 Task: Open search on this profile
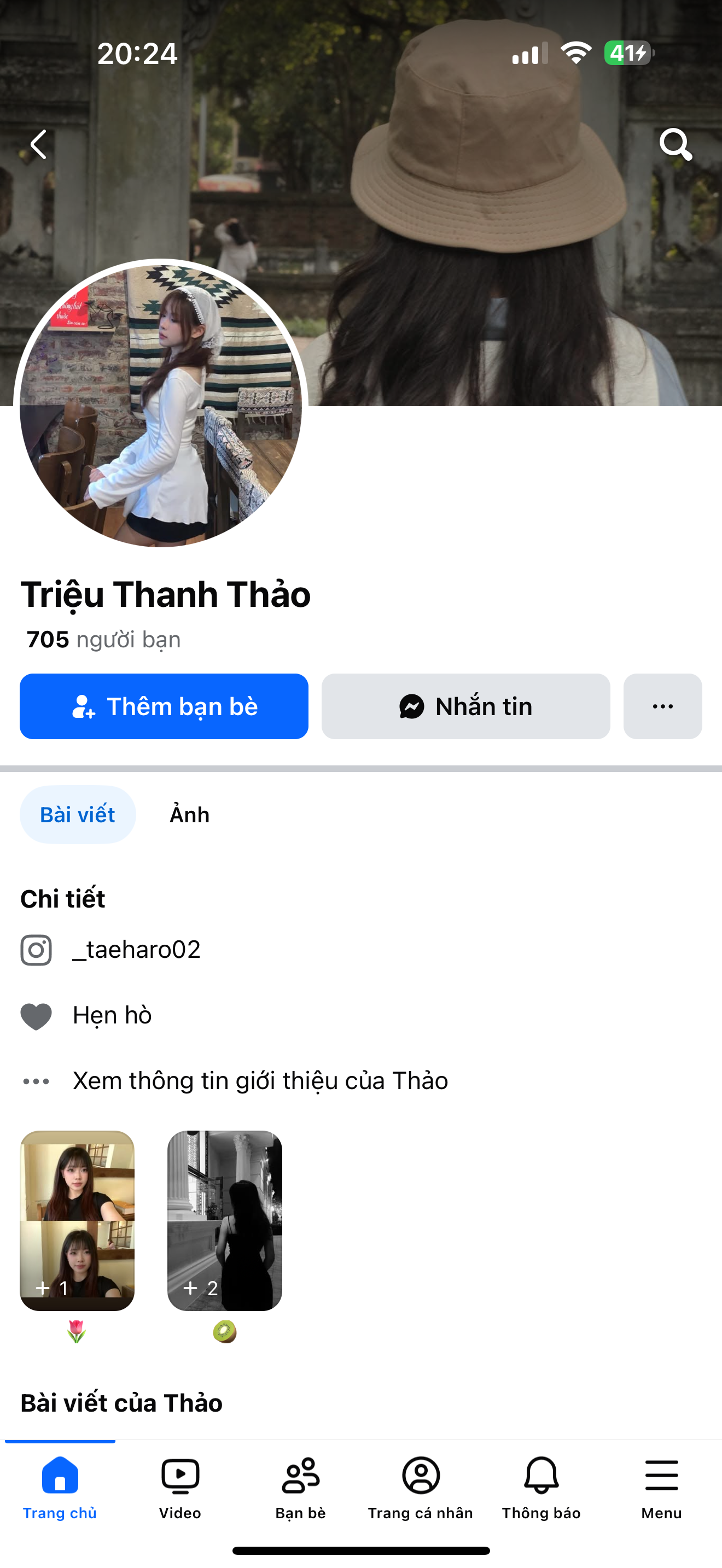(x=675, y=144)
